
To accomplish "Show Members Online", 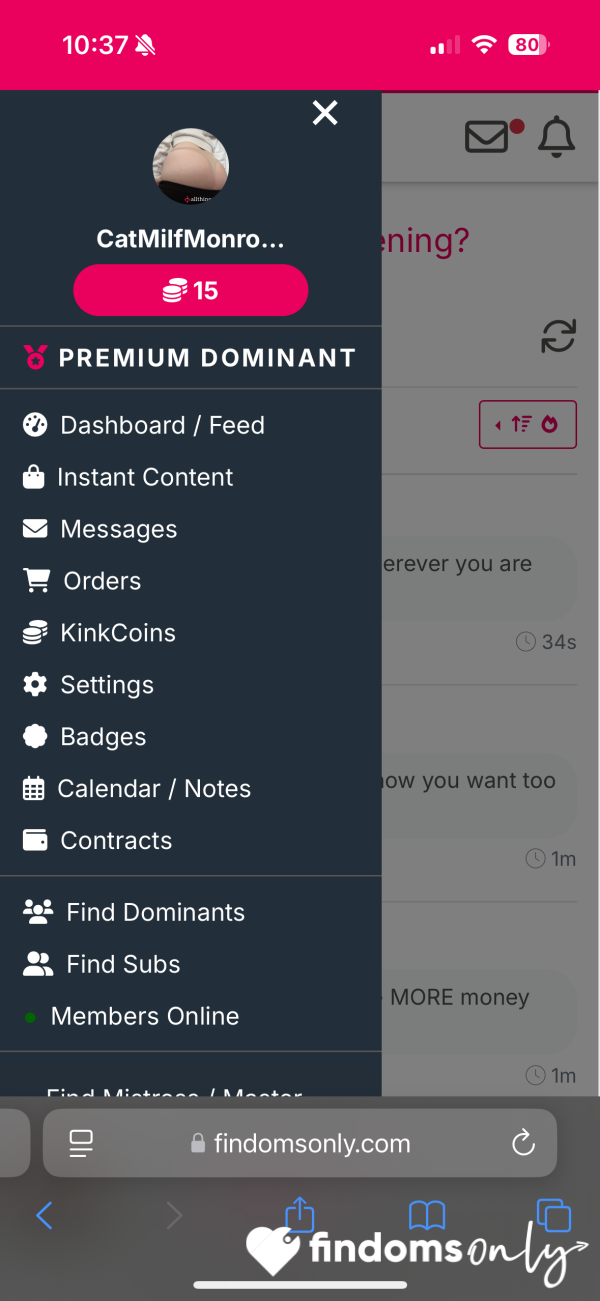I will (x=132, y=1016).
